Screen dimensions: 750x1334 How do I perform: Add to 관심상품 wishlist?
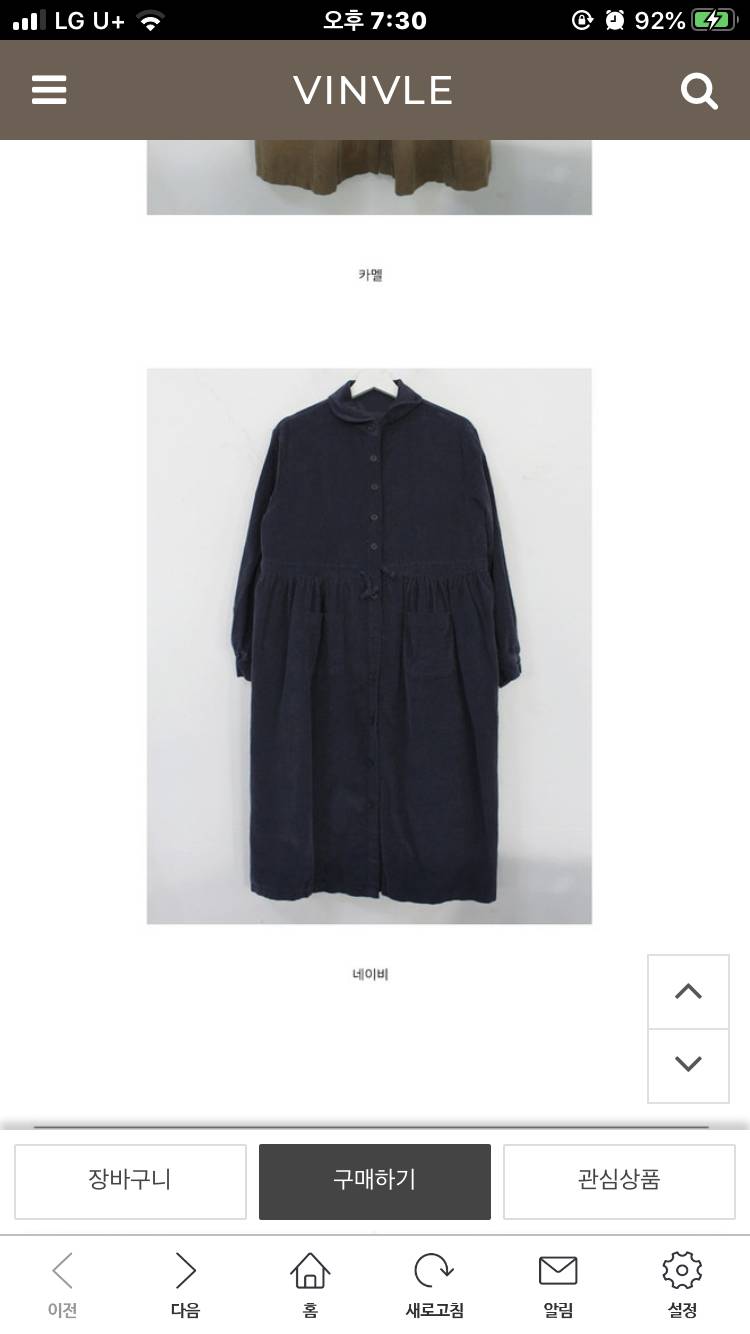(x=619, y=1181)
